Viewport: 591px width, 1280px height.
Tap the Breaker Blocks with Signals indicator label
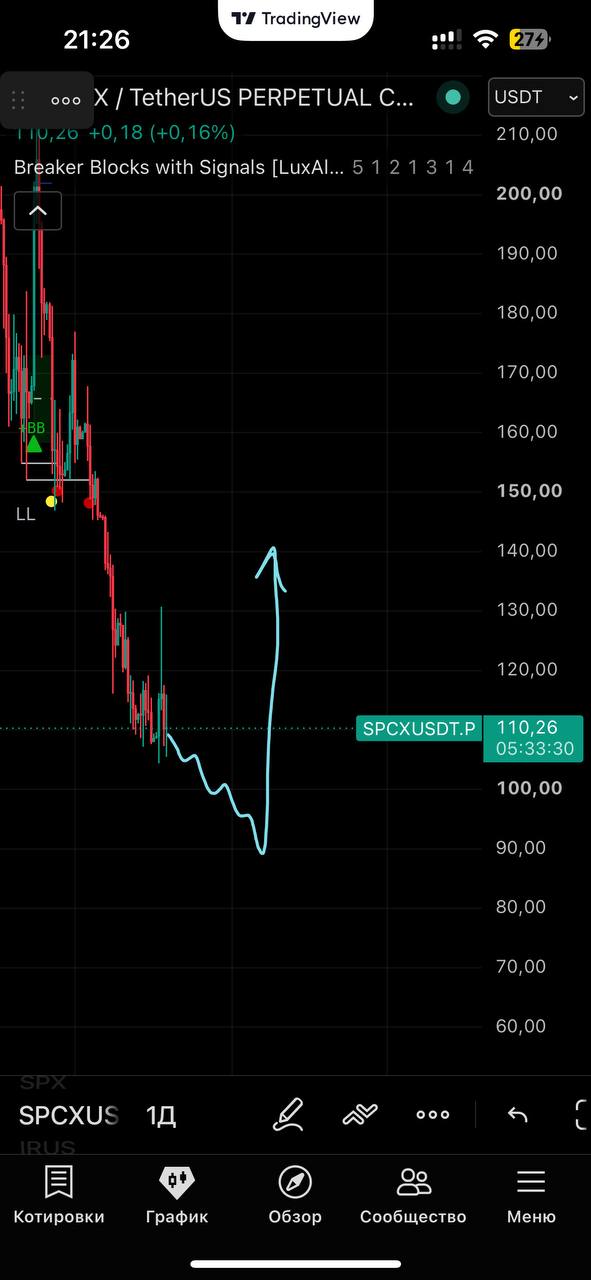pyautogui.click(x=179, y=167)
